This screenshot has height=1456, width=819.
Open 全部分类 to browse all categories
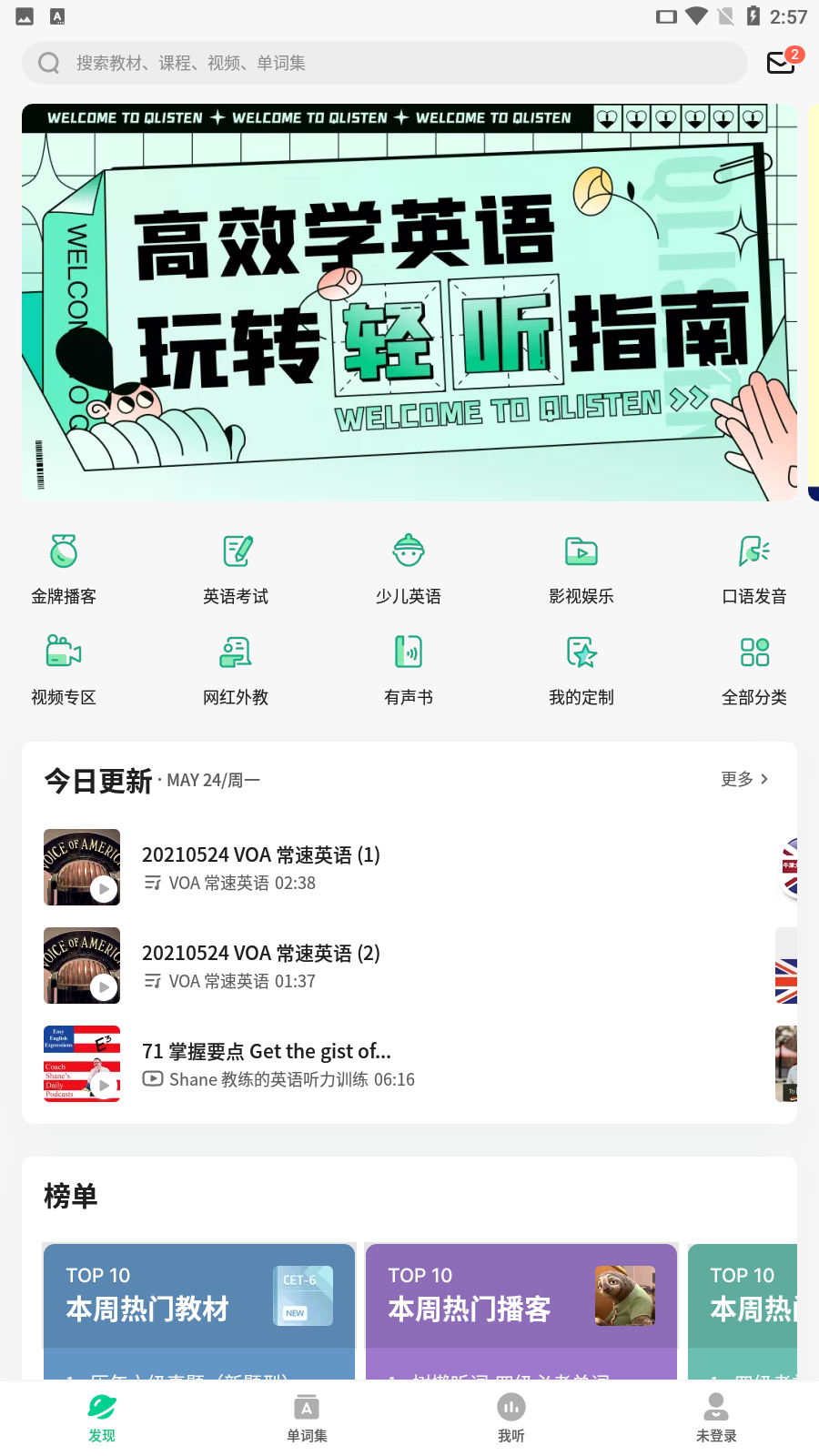click(x=753, y=671)
